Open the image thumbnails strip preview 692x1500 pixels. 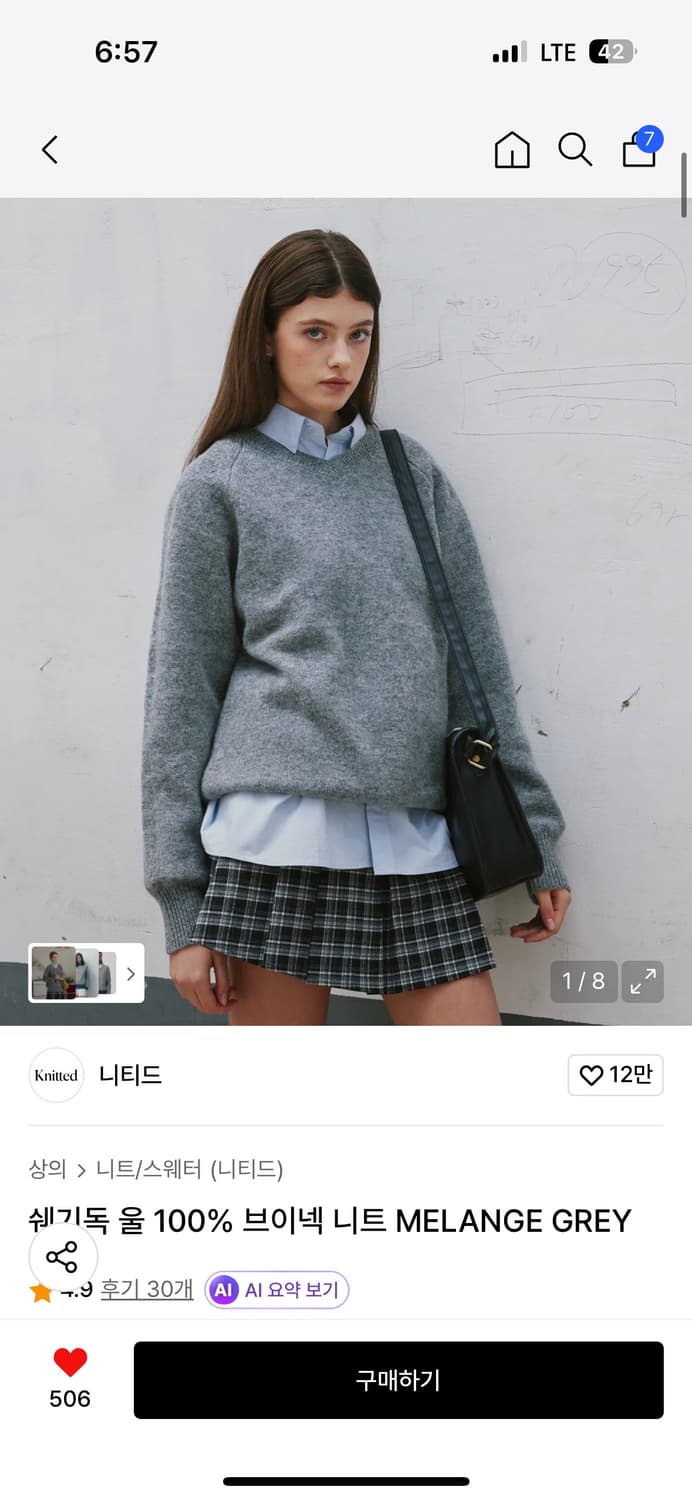pos(86,973)
